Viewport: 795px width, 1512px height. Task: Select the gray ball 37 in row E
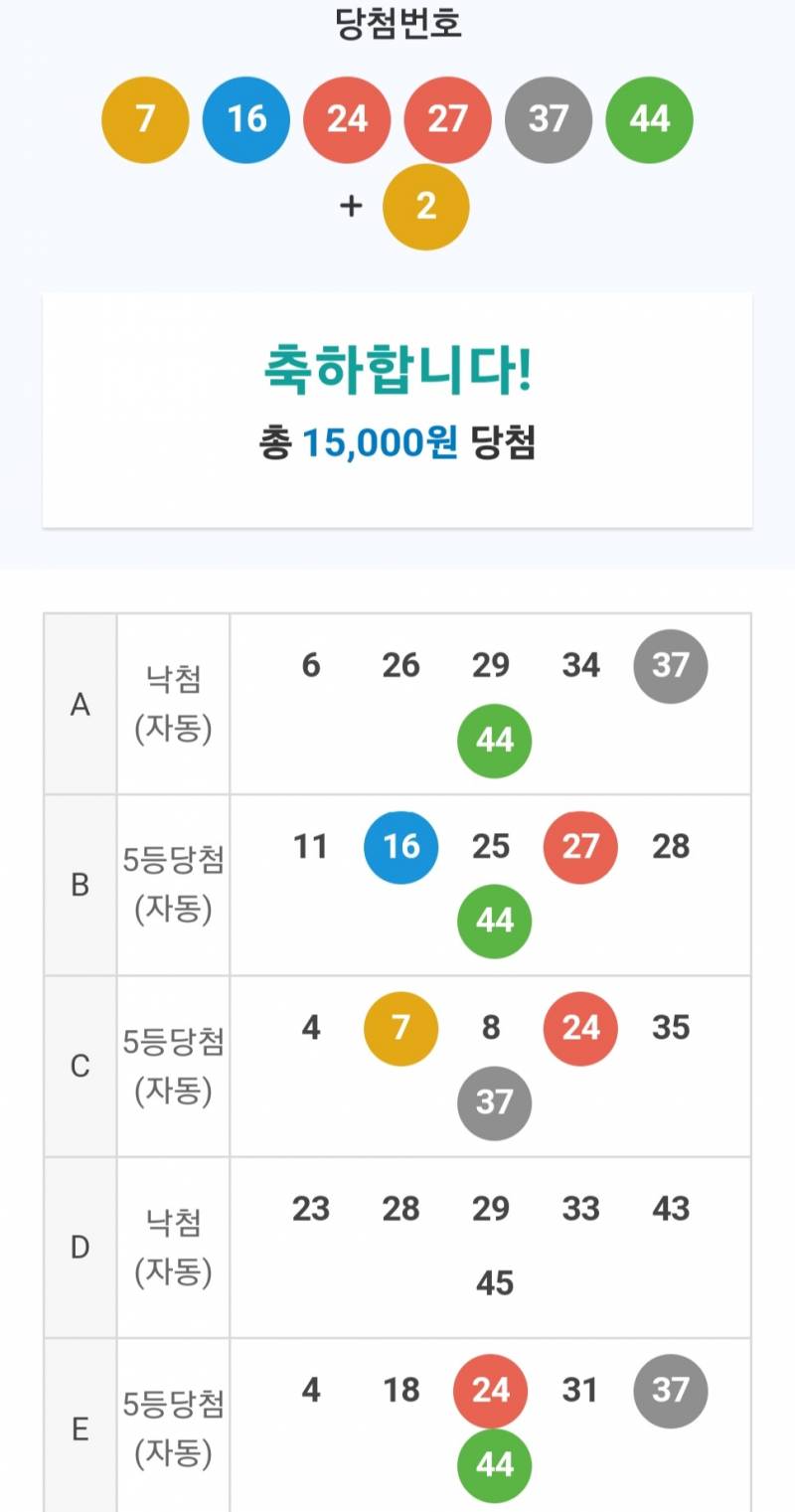point(671,1392)
